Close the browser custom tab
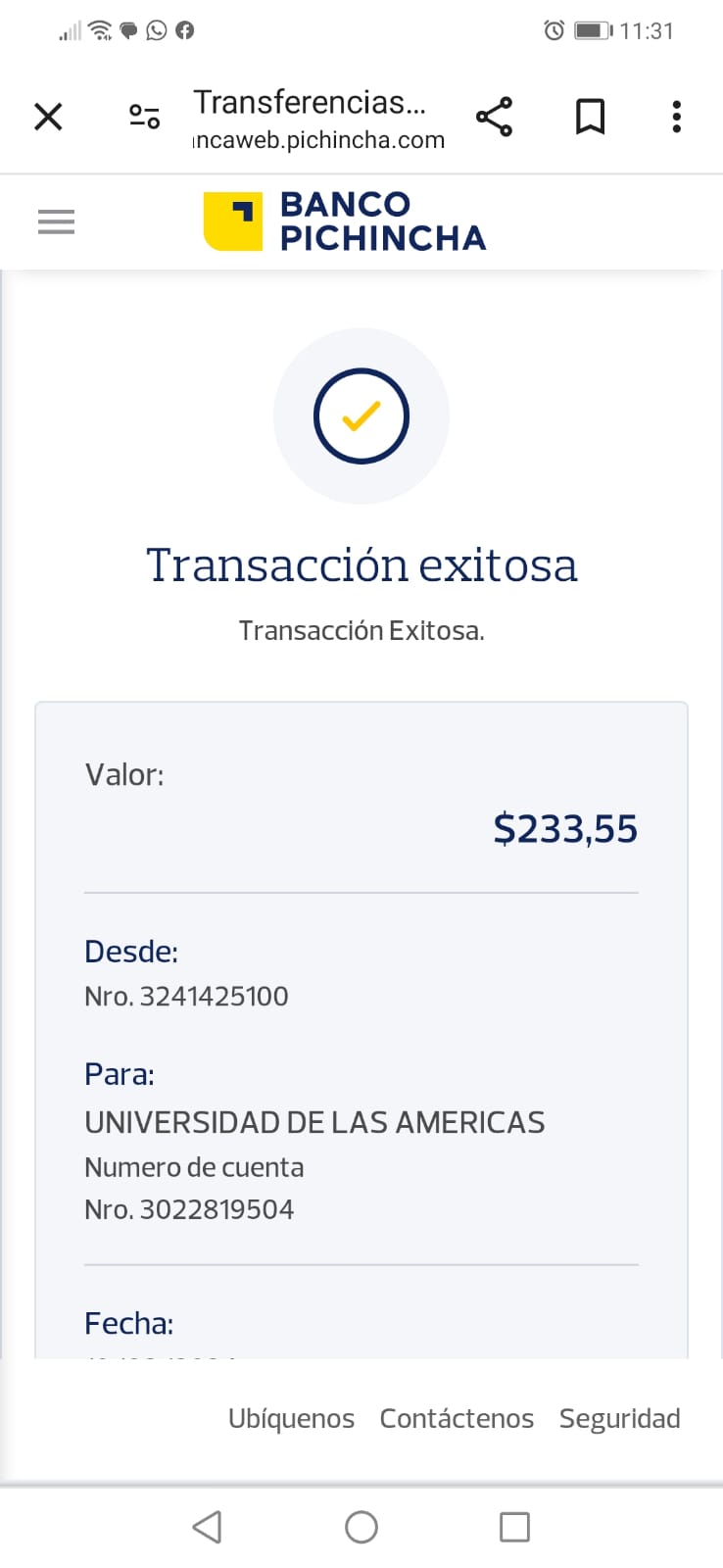The image size is (723, 1568). click(48, 117)
